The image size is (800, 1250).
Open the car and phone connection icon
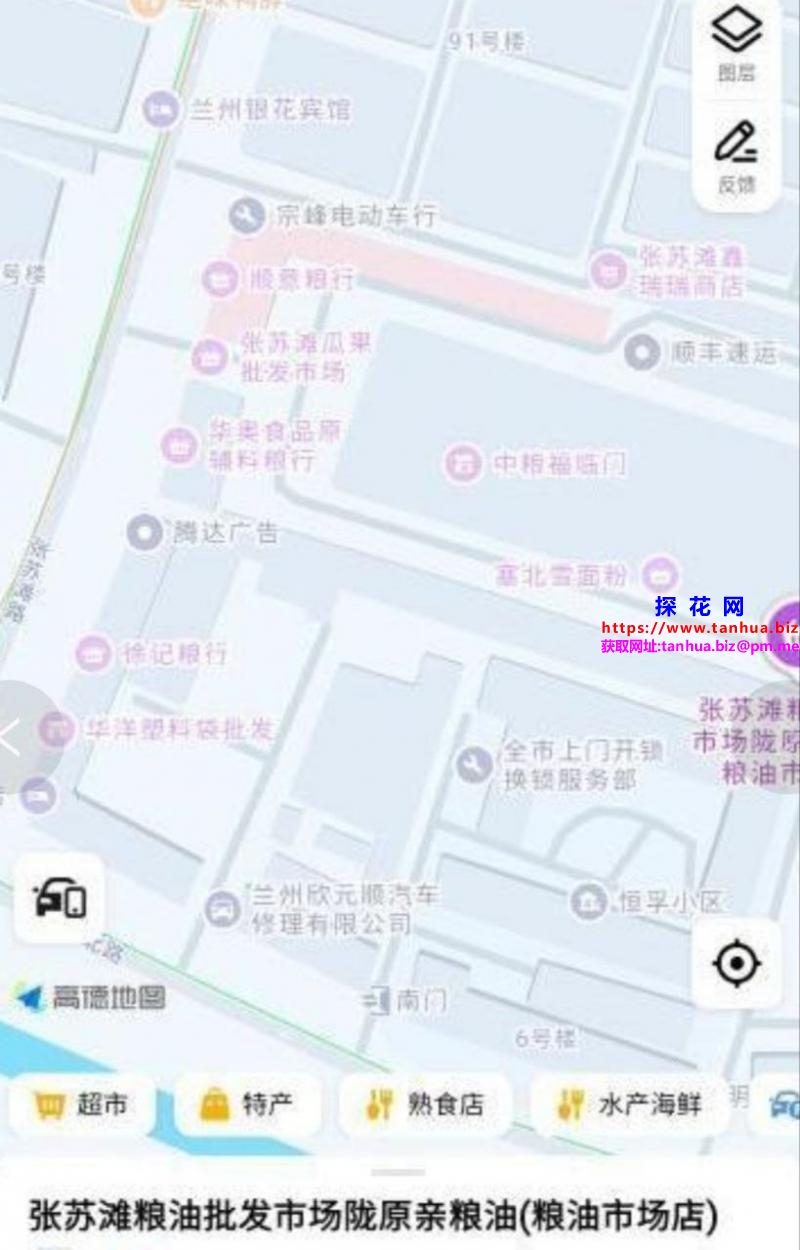click(x=59, y=898)
